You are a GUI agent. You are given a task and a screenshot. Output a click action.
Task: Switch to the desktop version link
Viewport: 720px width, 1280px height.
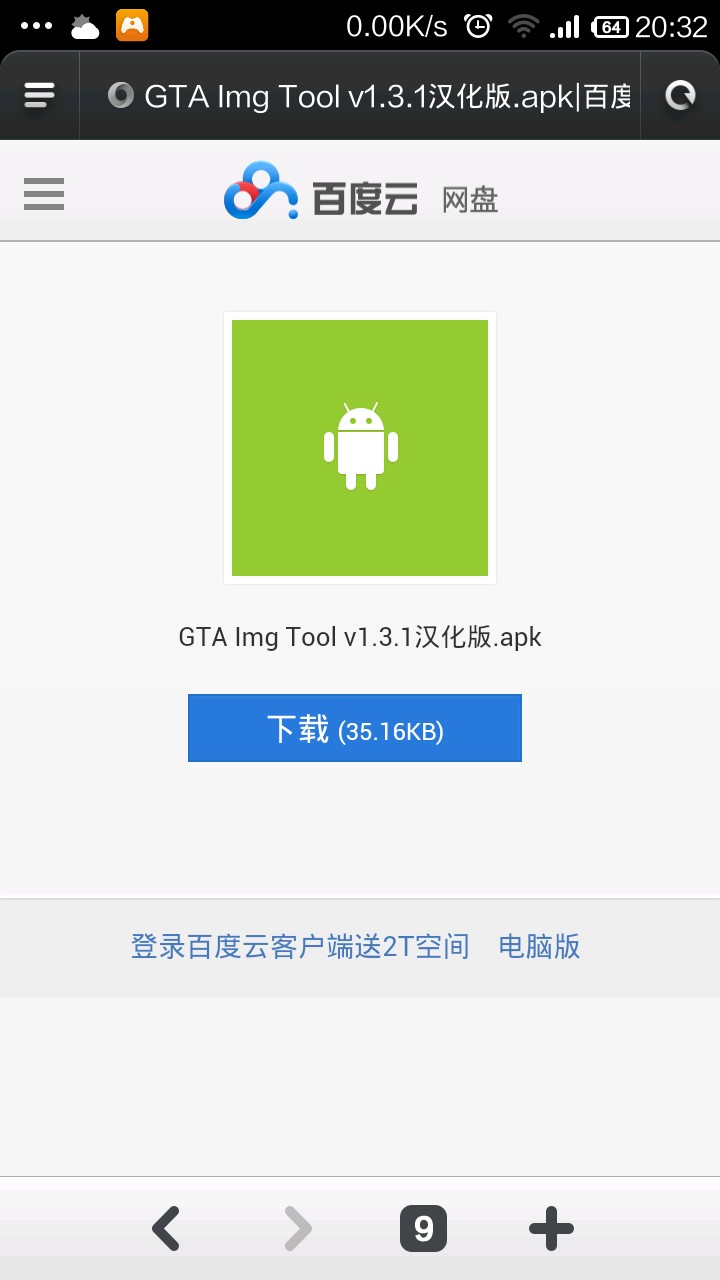click(x=539, y=946)
